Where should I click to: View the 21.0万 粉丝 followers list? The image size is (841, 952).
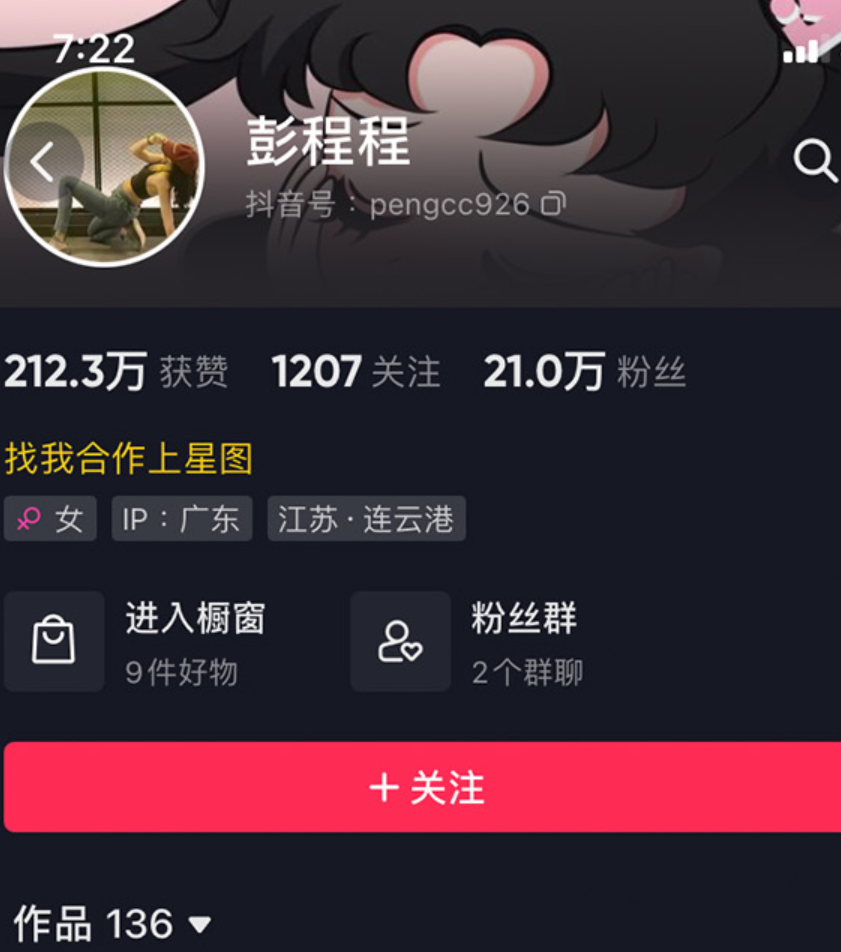(584, 372)
